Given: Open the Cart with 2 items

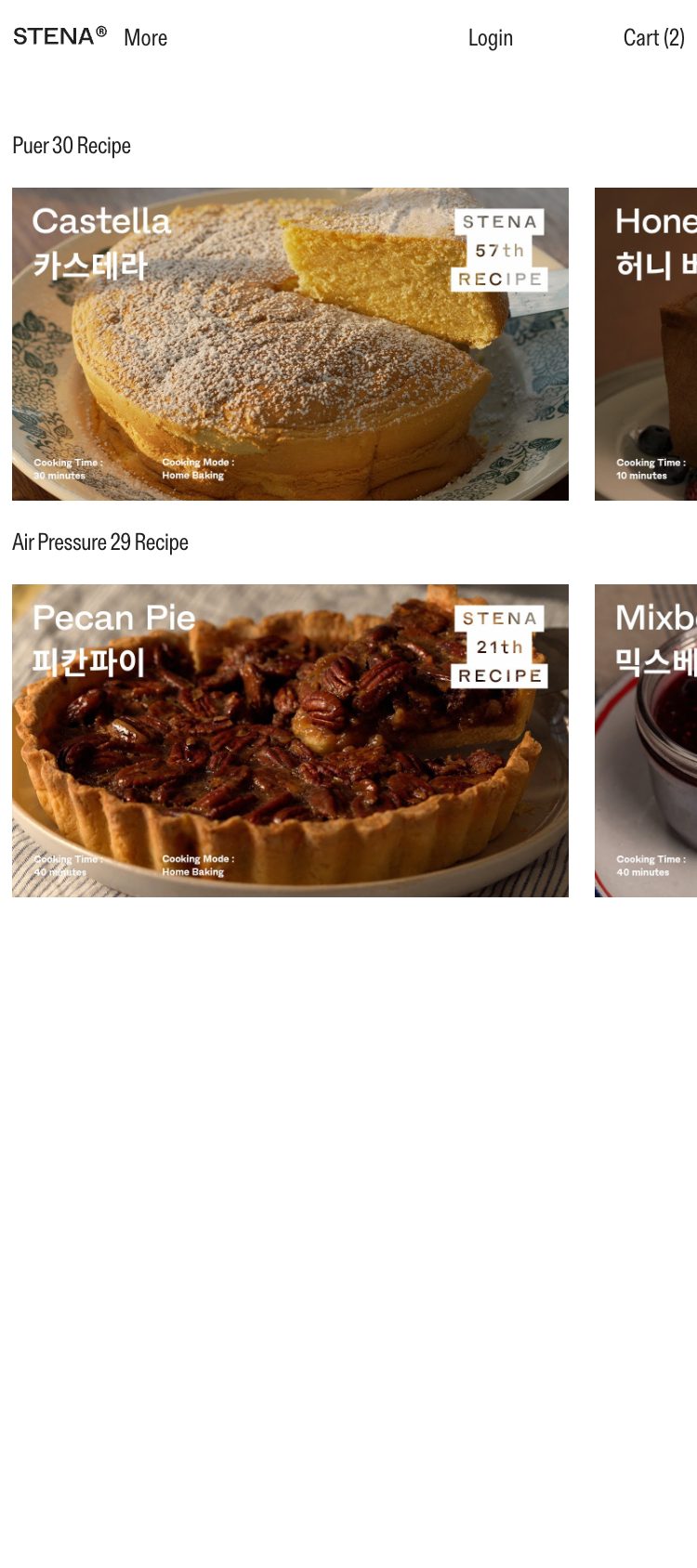Looking at the screenshot, I should 653,38.
